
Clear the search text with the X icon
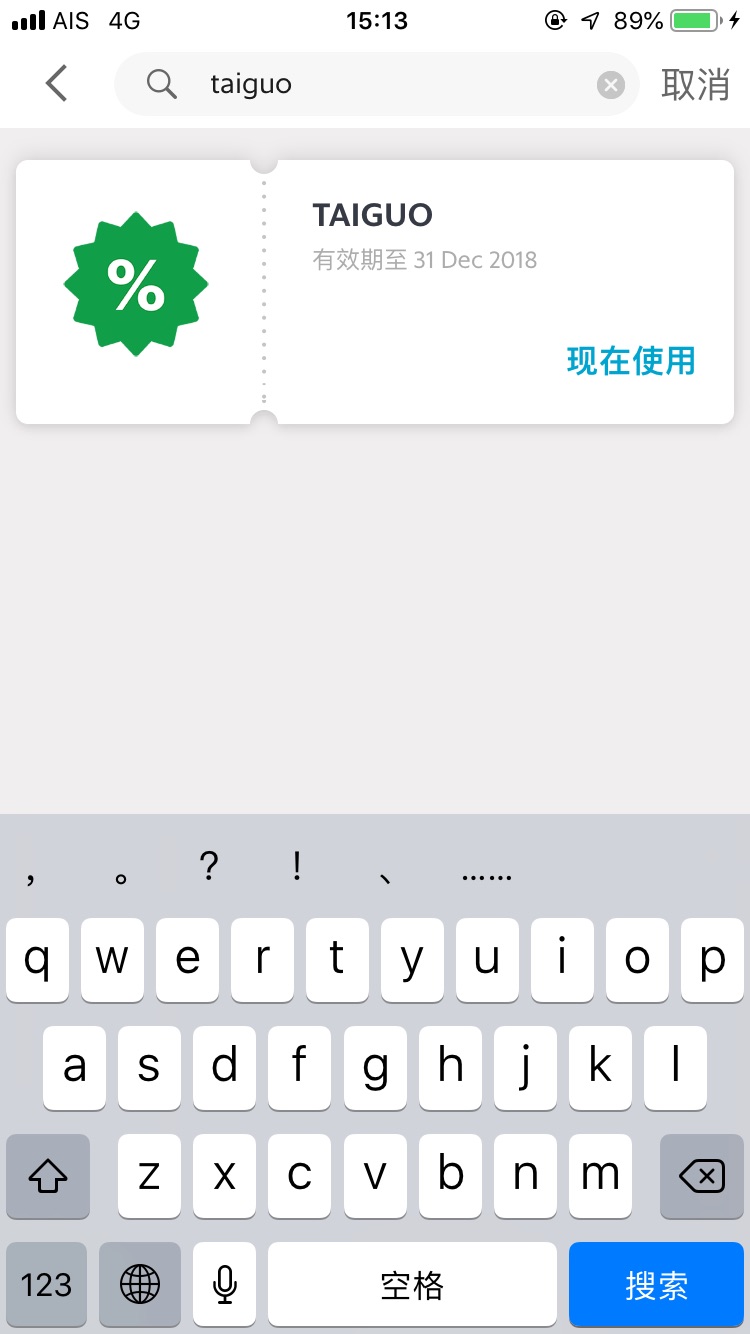click(x=611, y=85)
